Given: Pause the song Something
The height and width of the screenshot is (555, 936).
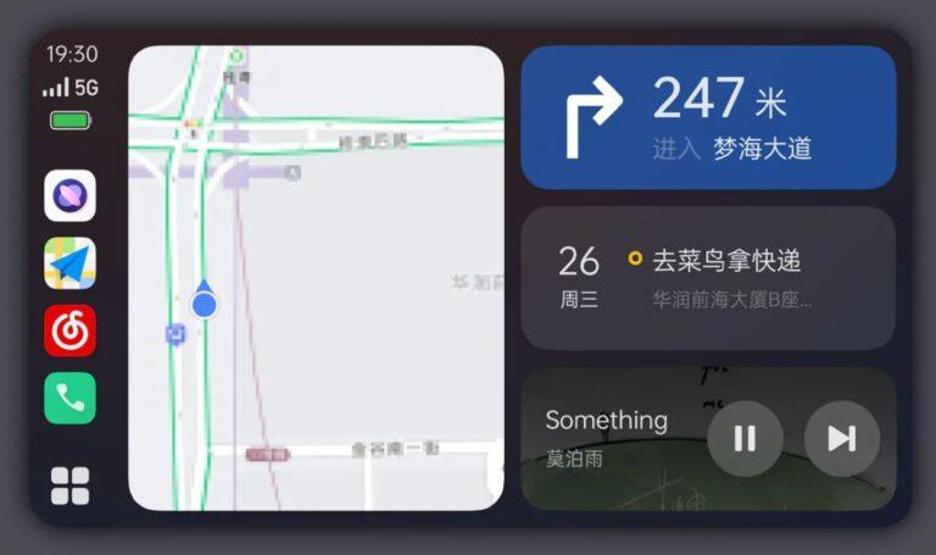Looking at the screenshot, I should point(745,438).
